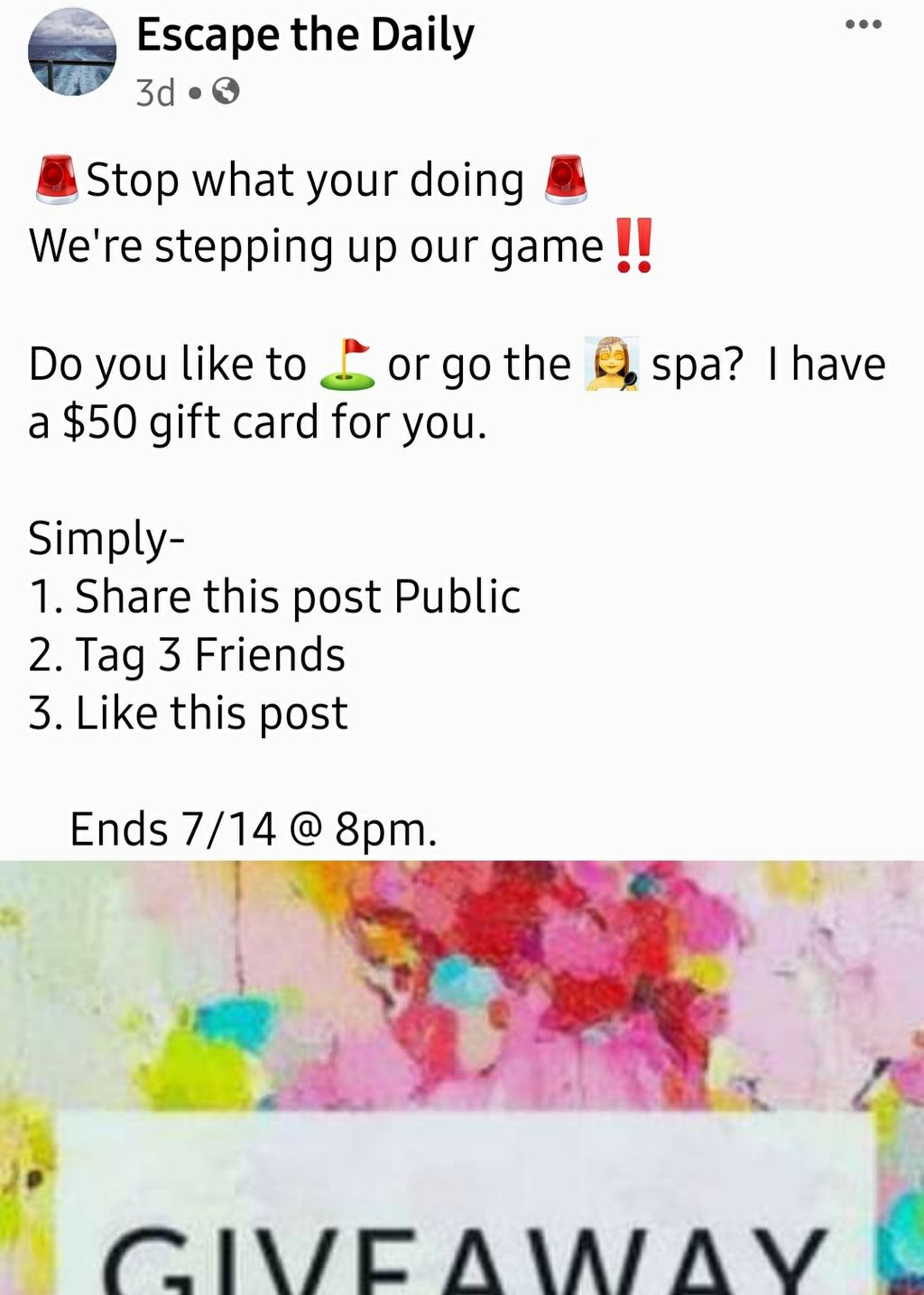Viewport: 924px width, 1295px height.
Task: Open the post's three-dot options menu
Action: pos(863,24)
